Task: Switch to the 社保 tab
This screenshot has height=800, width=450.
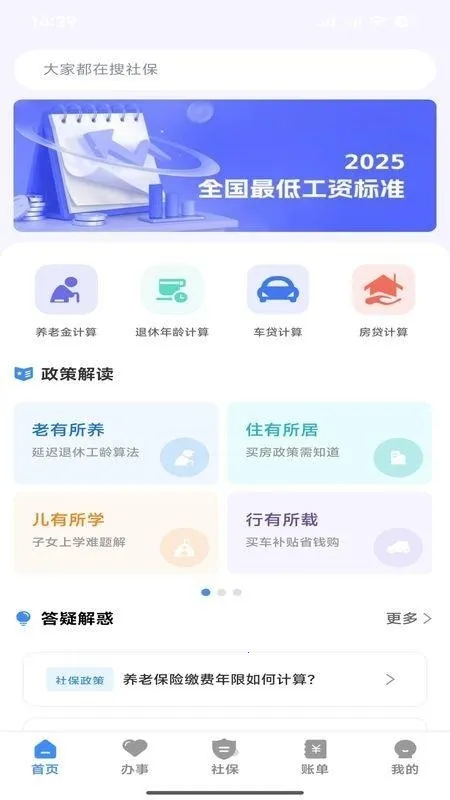Action: point(225,758)
